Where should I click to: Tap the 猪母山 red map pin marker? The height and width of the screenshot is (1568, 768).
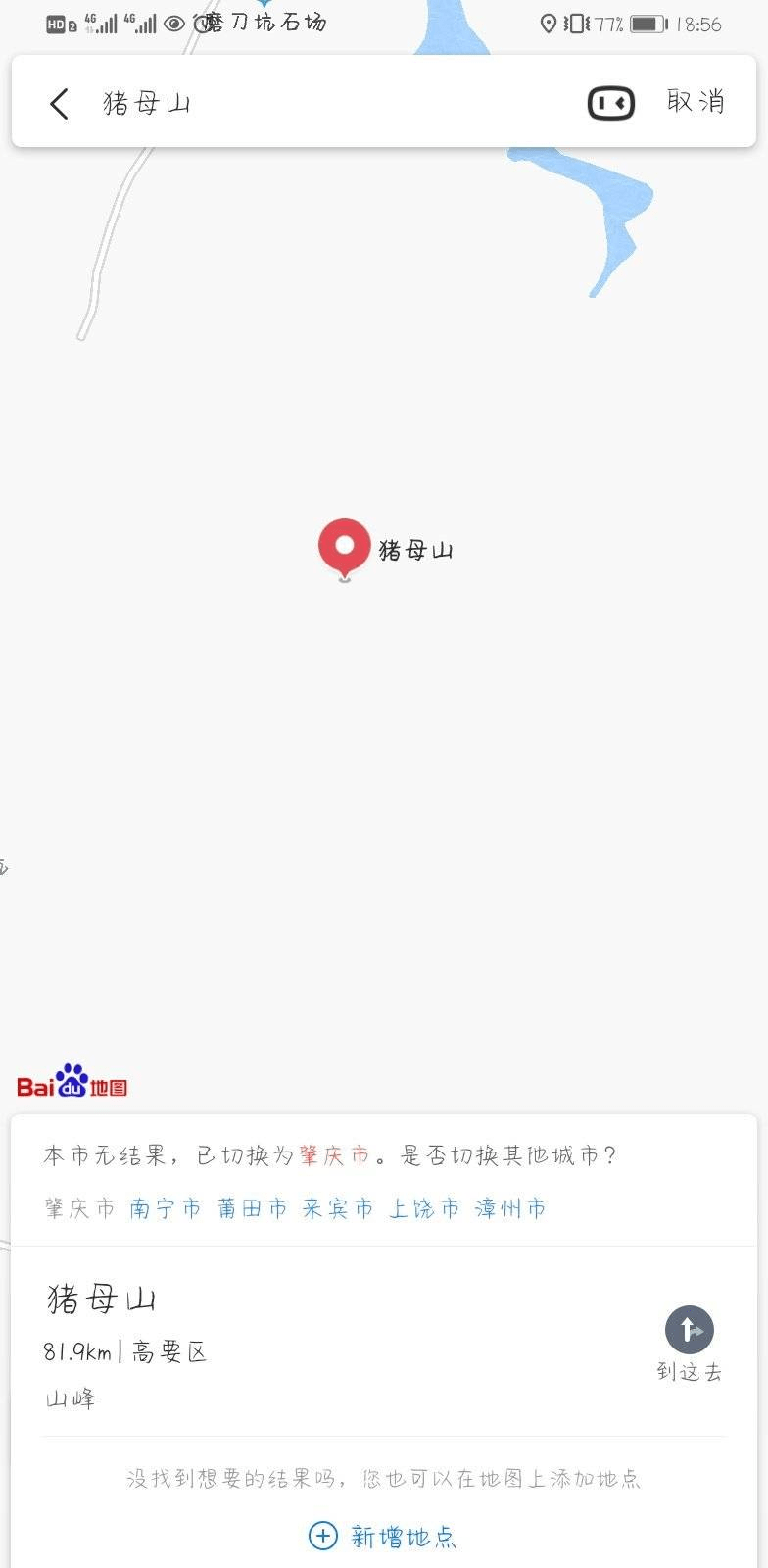[344, 546]
